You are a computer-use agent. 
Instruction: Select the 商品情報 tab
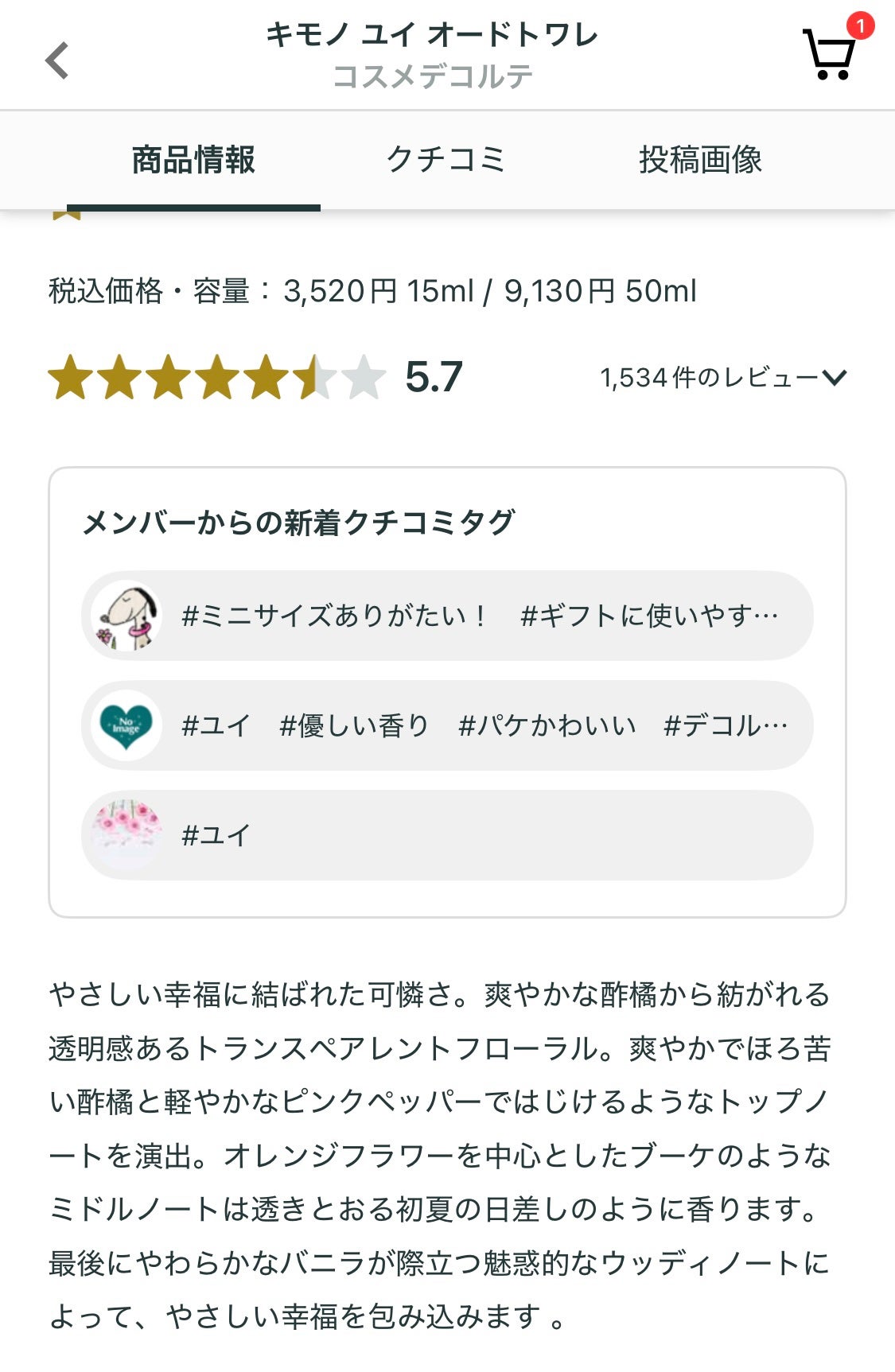point(196,160)
